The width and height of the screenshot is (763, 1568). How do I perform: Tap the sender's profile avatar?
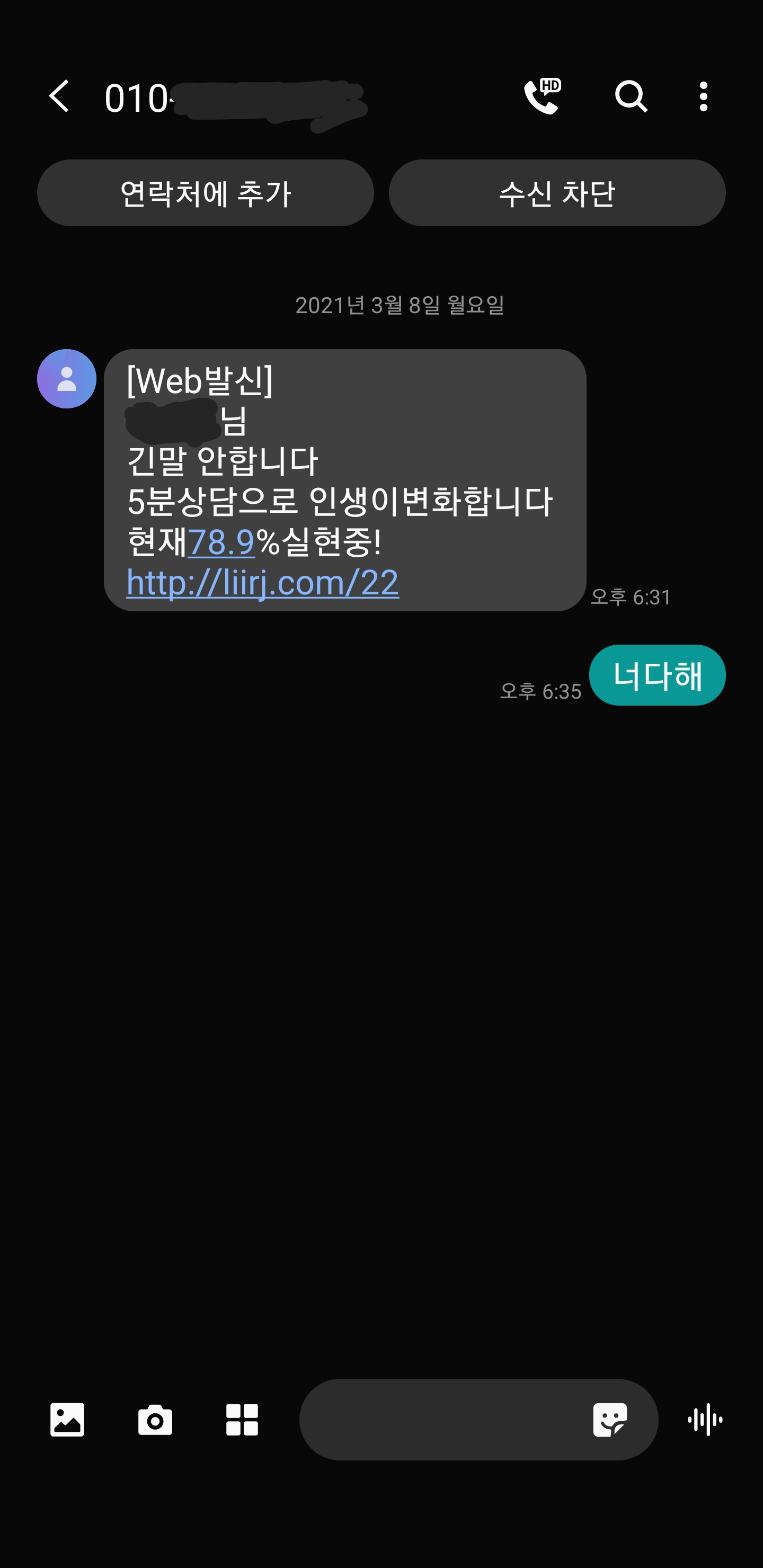pyautogui.click(x=67, y=379)
